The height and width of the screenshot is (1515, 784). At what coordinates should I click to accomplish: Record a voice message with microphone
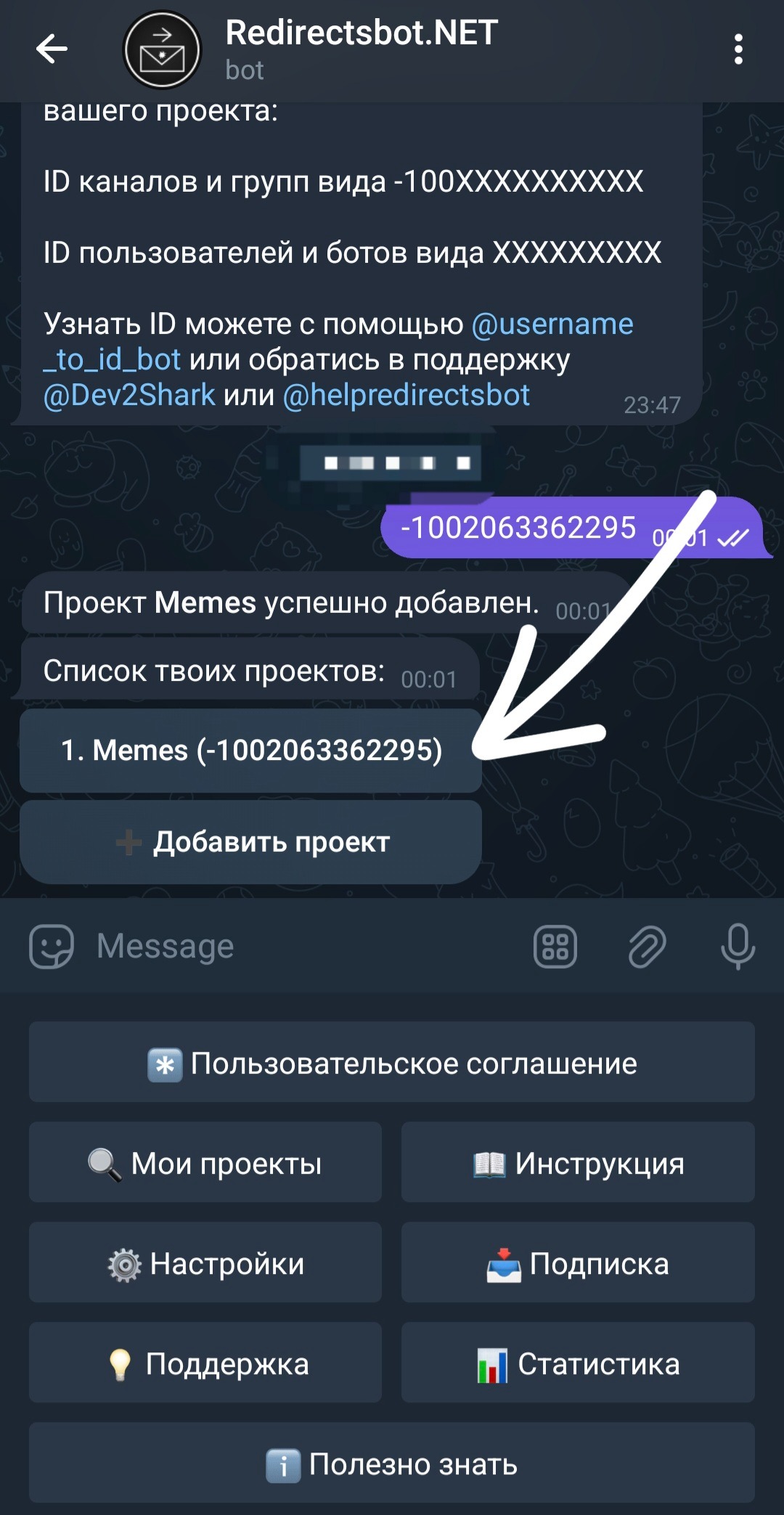tap(738, 947)
